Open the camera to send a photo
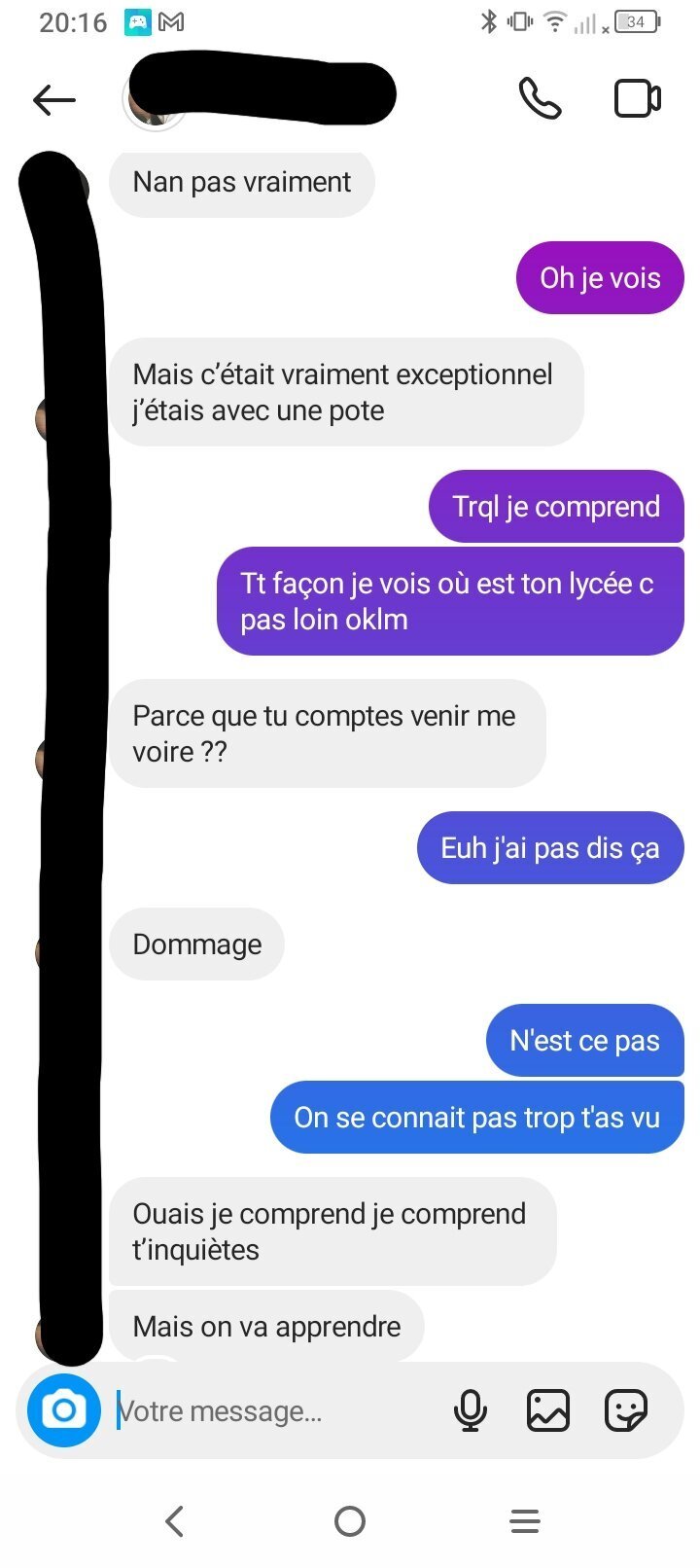The image size is (700, 1568). coord(64,1410)
